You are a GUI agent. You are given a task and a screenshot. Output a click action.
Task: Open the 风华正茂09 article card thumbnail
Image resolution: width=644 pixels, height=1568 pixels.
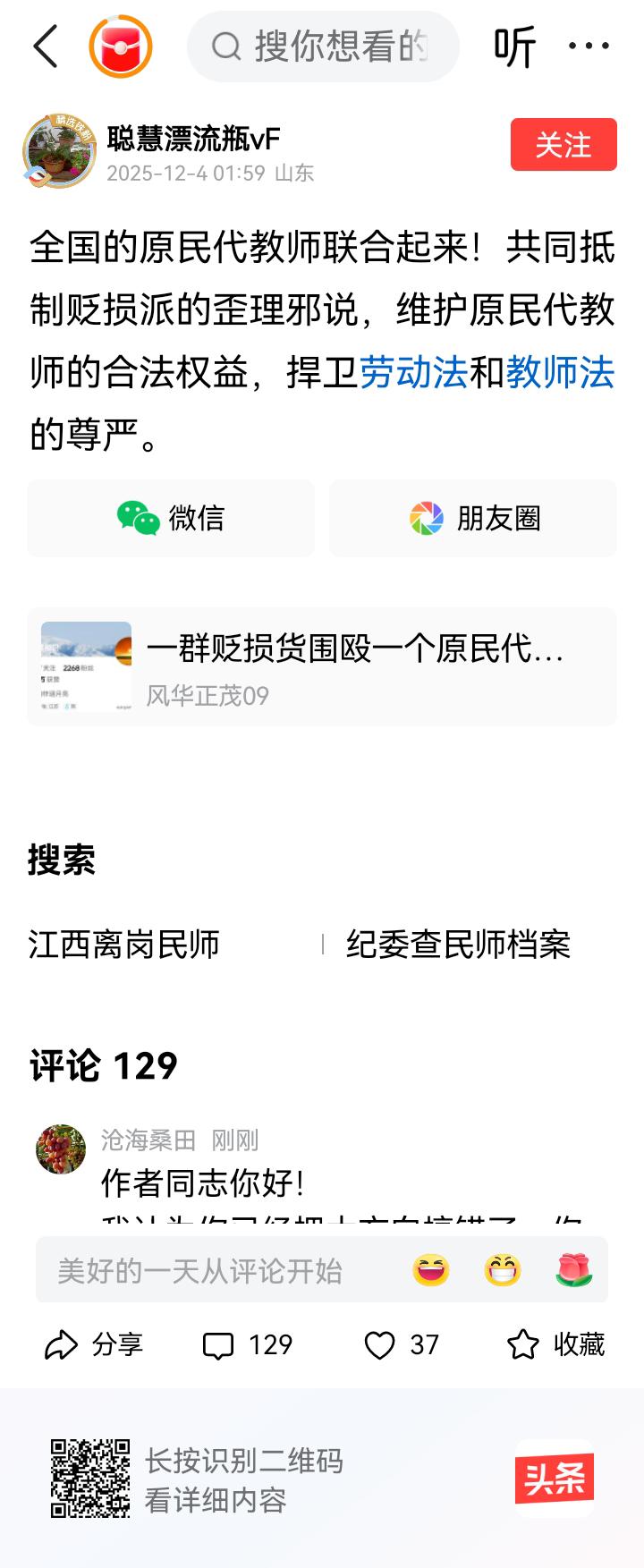point(86,664)
